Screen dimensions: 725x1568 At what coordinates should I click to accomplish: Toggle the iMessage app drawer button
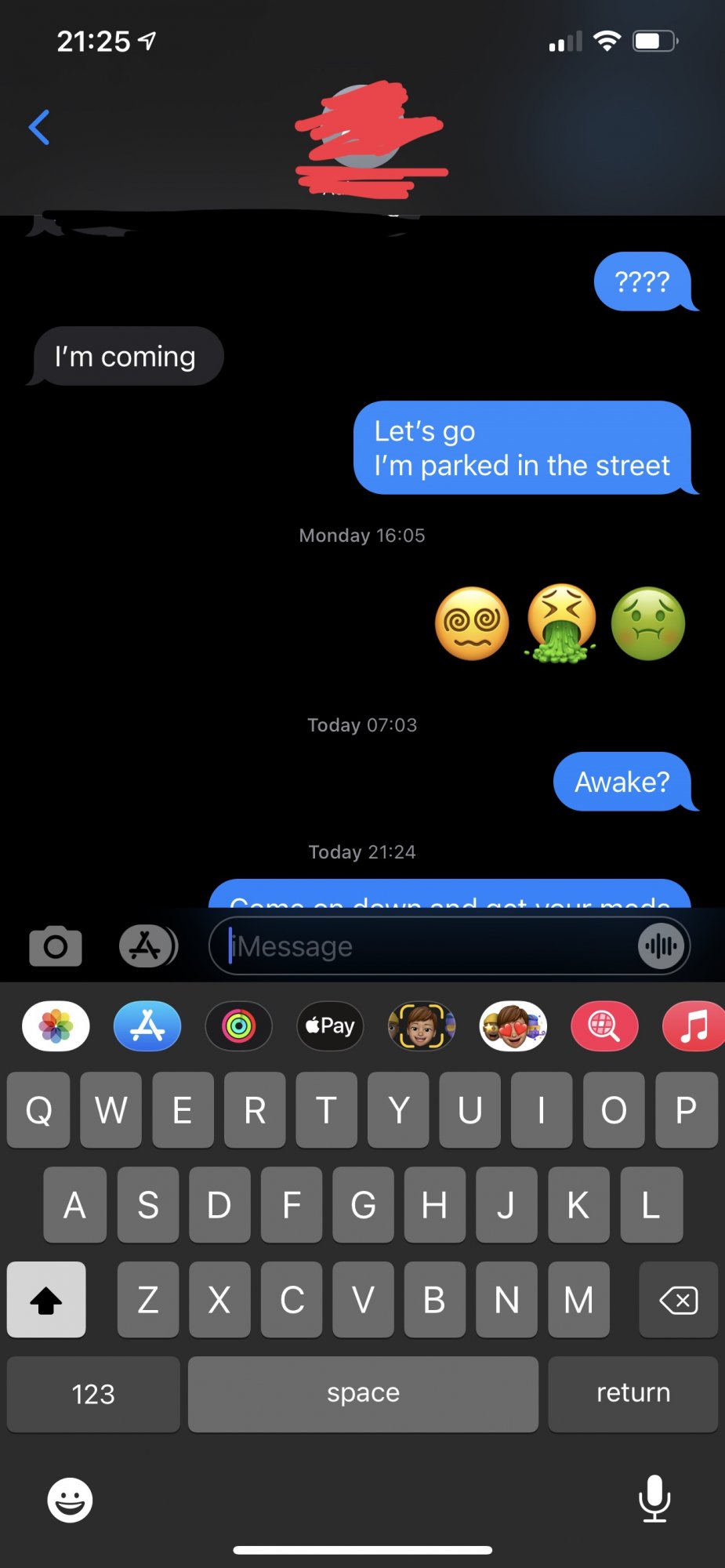(147, 946)
